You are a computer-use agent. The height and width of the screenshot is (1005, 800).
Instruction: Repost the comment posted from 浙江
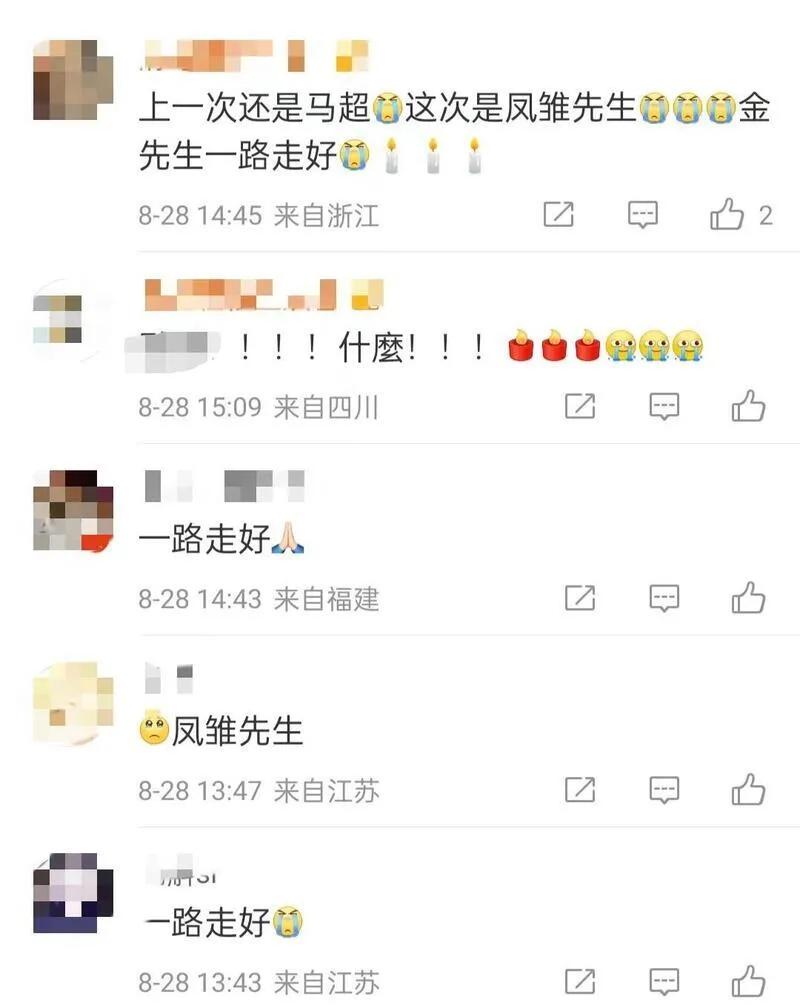coord(558,214)
